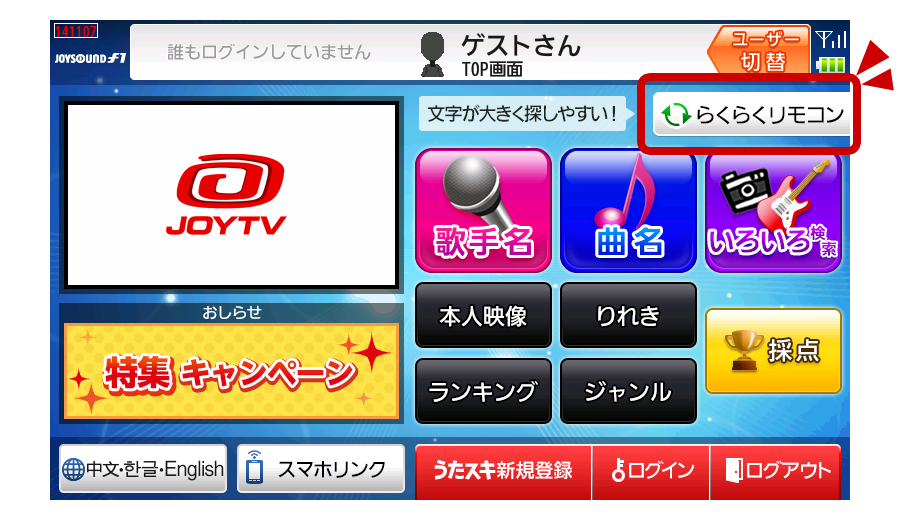Viewport: 900px width, 520px height.
Task: Open ランキング
Action: pyautogui.click(x=483, y=391)
